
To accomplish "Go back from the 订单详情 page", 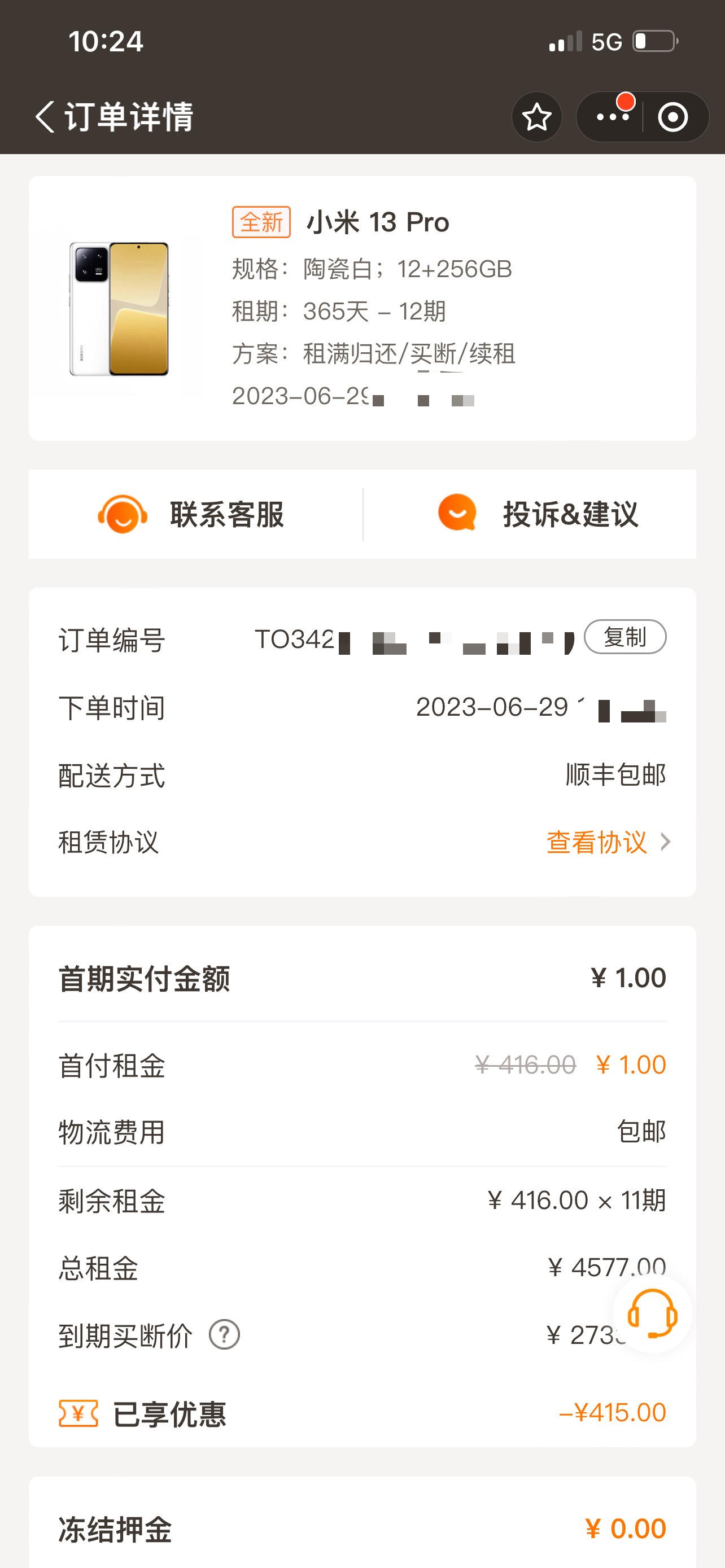I will (x=45, y=117).
